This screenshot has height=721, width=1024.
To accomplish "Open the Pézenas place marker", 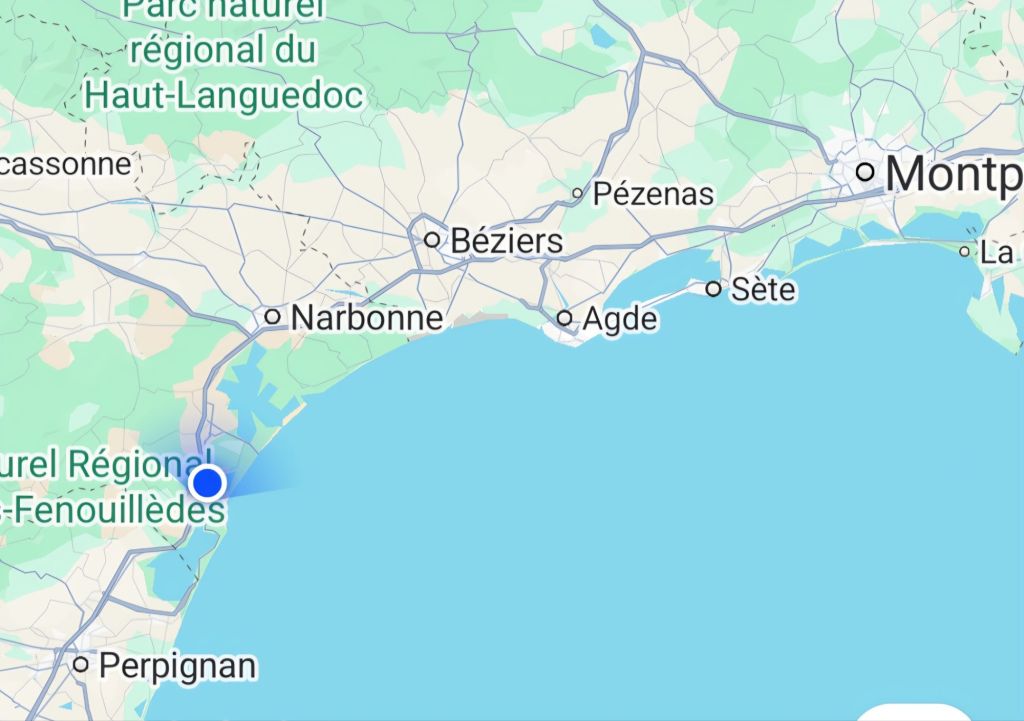I will coord(577,193).
